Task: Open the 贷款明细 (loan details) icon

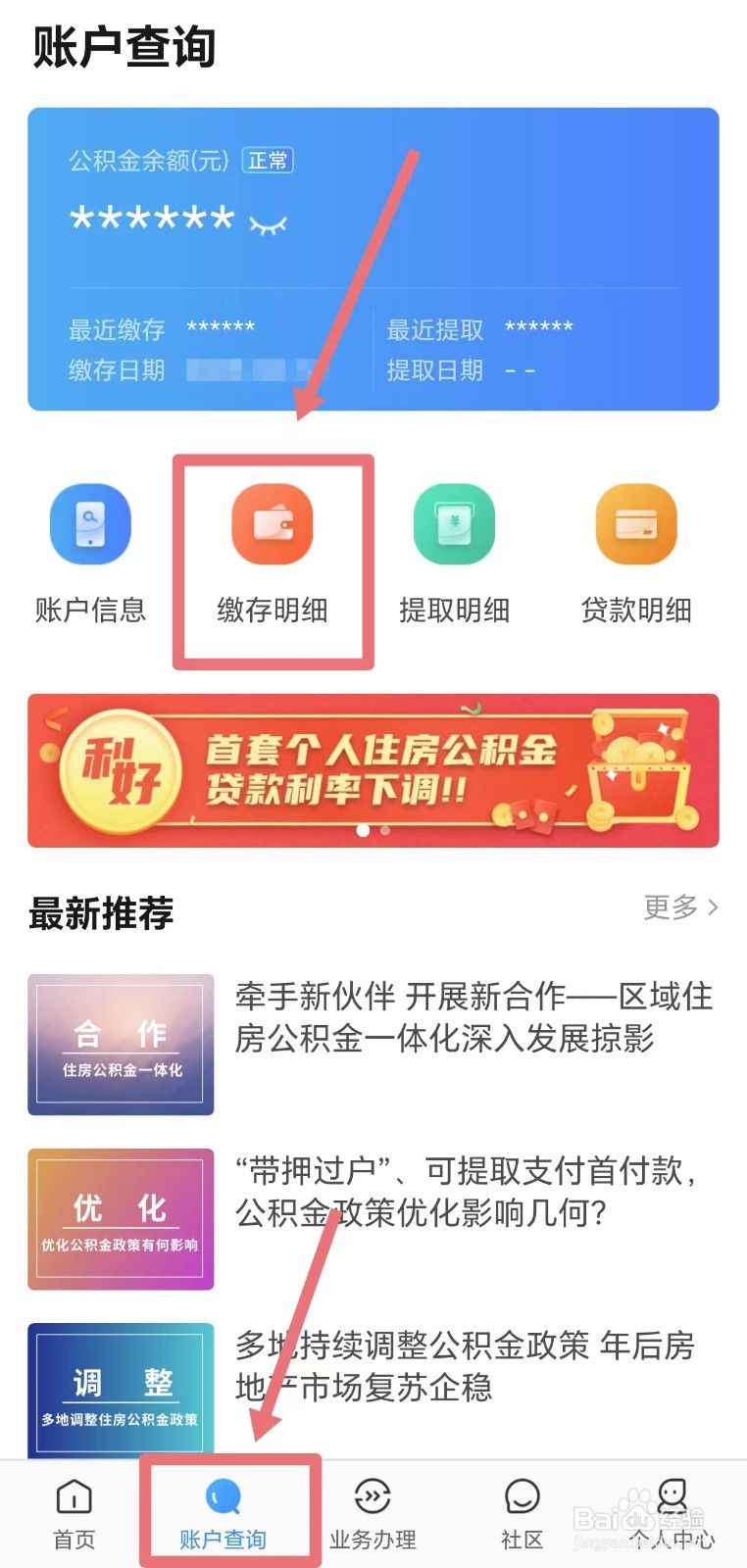Action: tap(637, 524)
